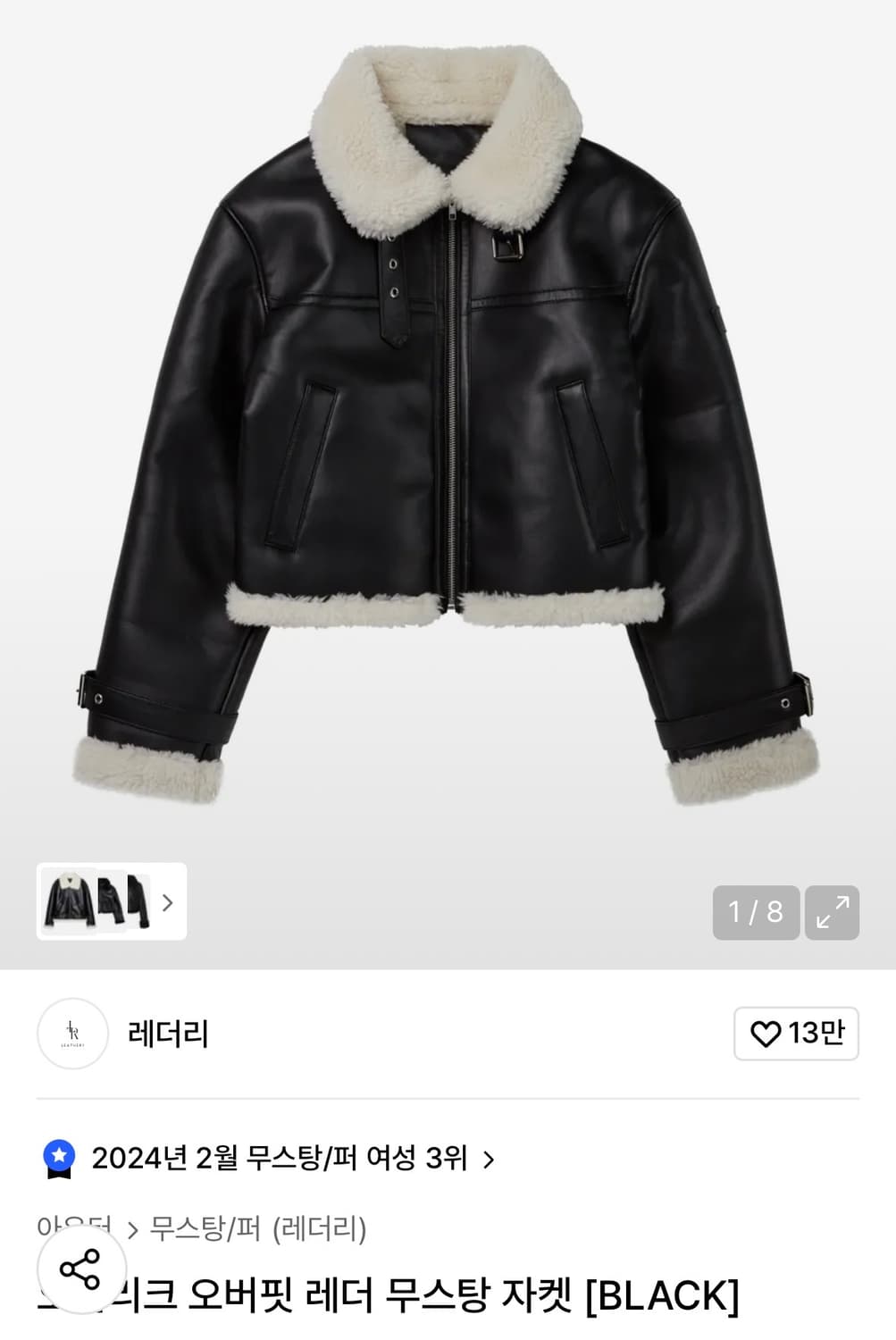Viewport: 896px width, 1340px height.
Task: Tap the 1/8 image counter
Action: 755,913
